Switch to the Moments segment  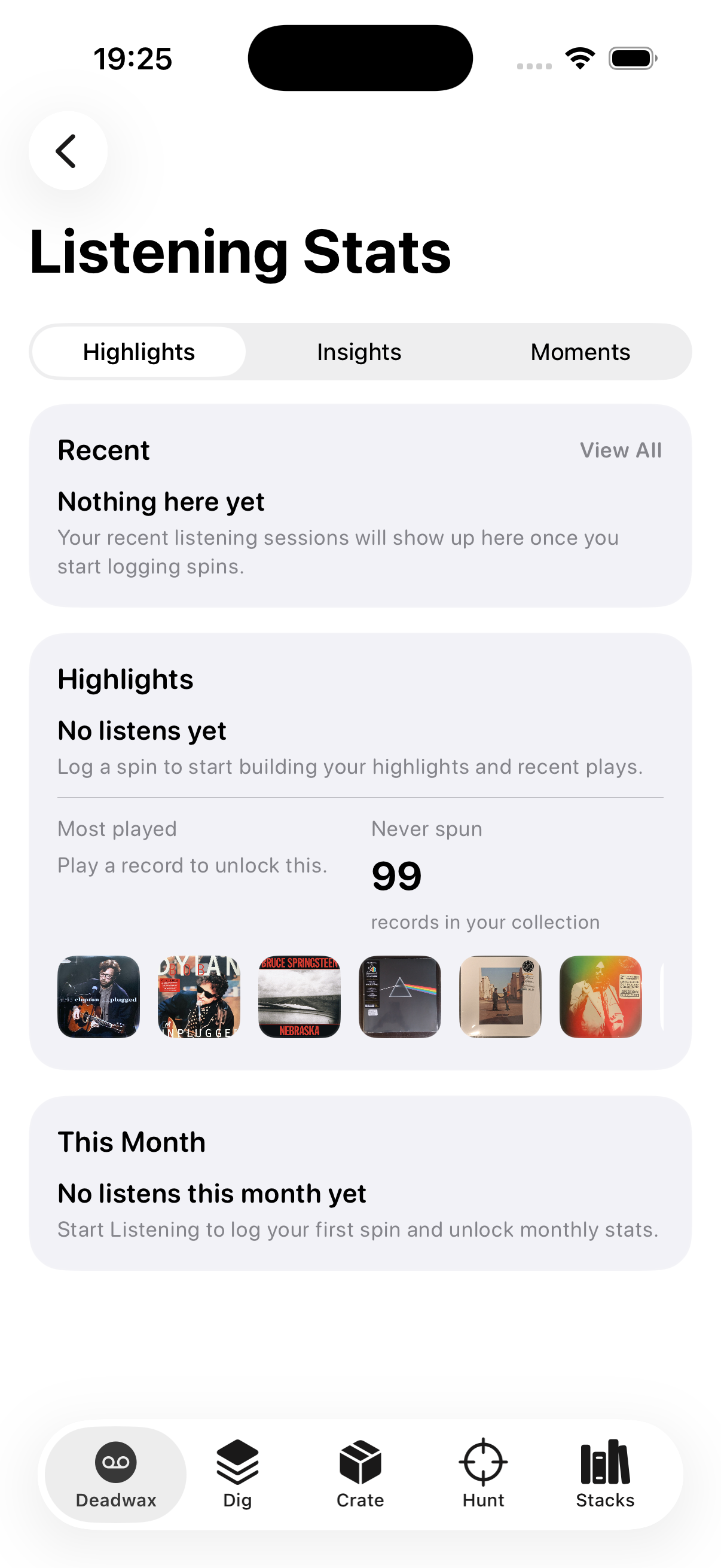coord(580,352)
